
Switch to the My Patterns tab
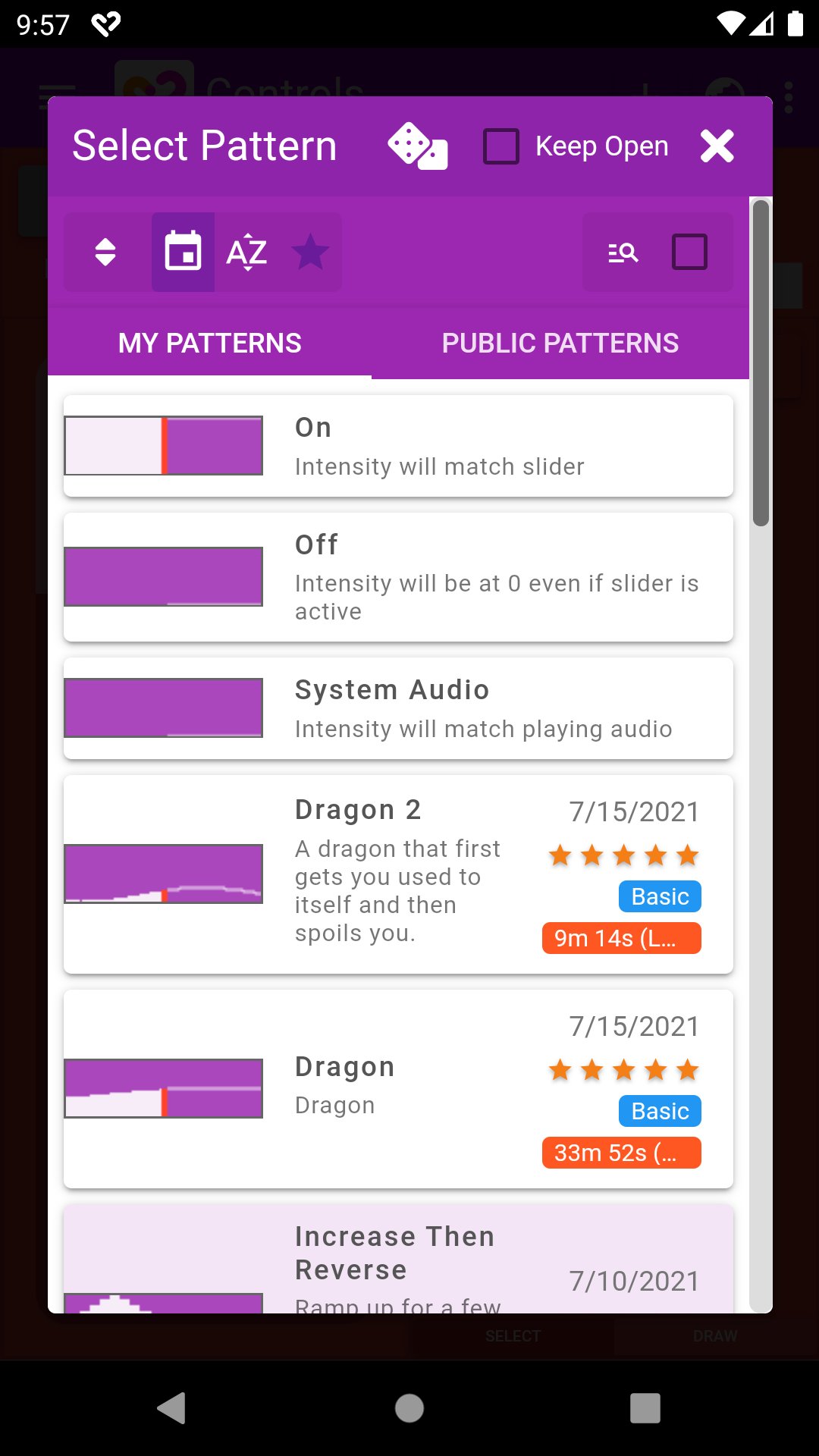[209, 344]
